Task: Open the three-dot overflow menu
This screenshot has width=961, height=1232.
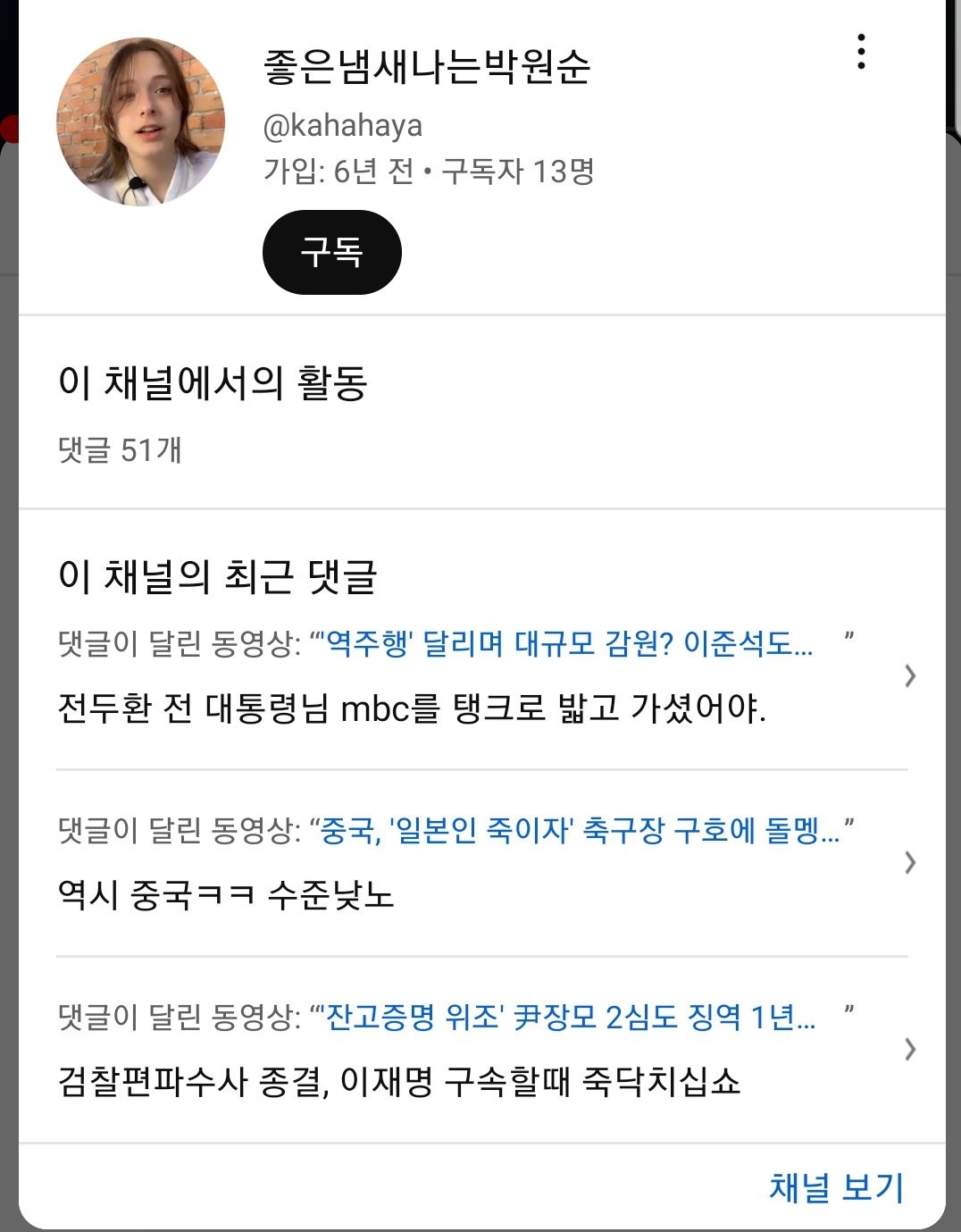Action: pyautogui.click(x=860, y=52)
